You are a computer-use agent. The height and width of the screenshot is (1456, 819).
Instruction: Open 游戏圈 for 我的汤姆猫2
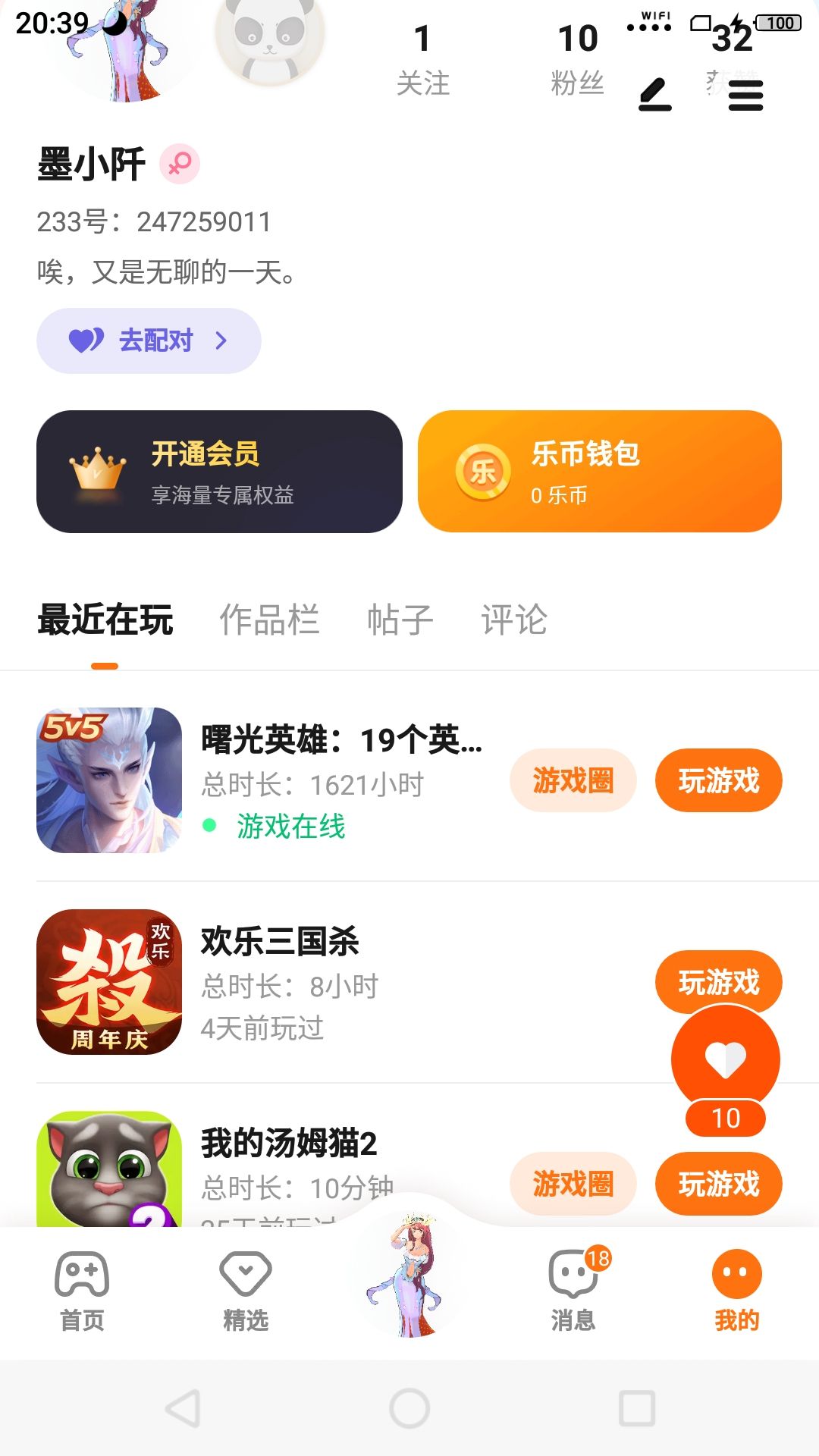(x=573, y=1184)
